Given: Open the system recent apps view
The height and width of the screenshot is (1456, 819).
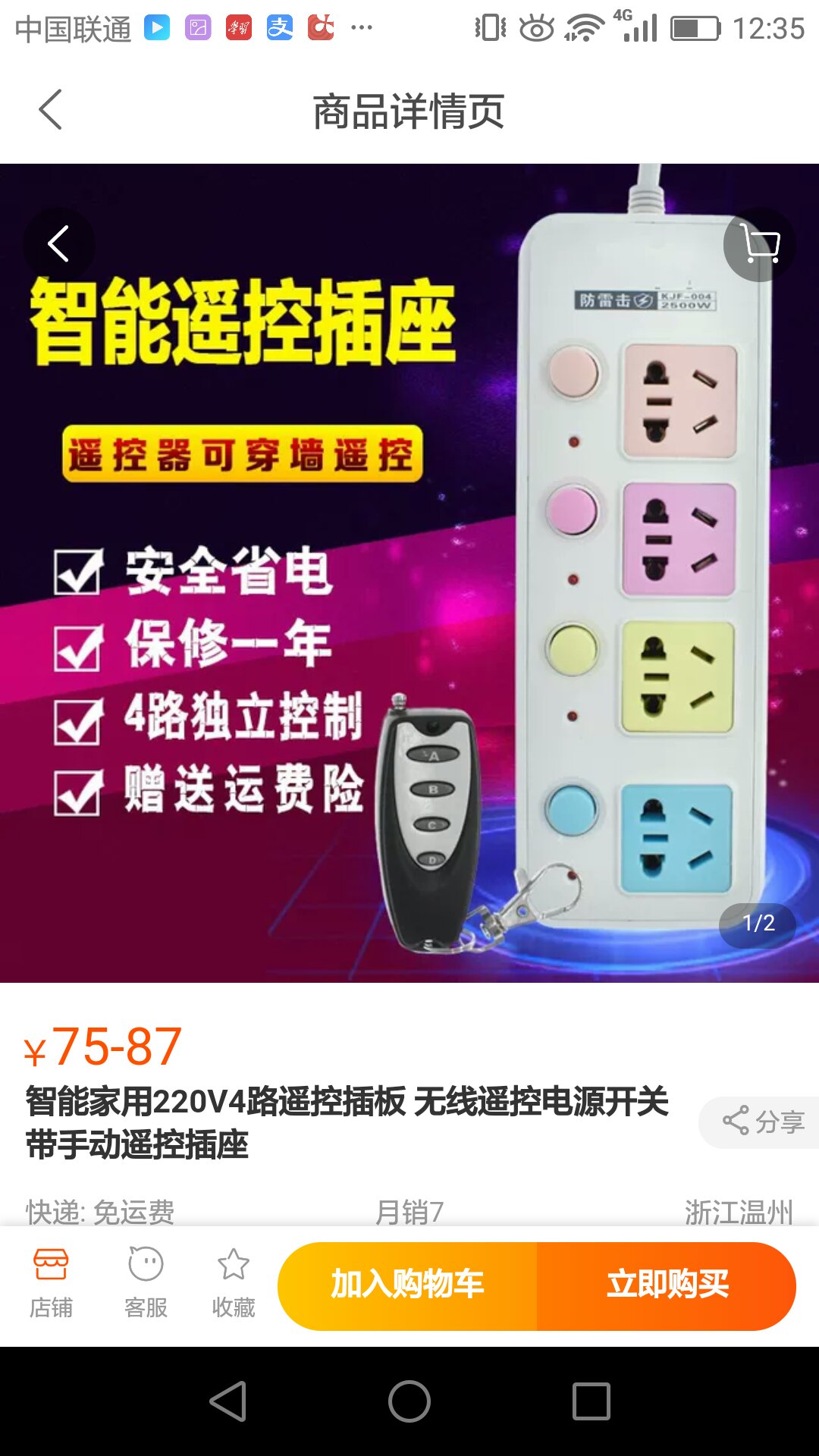Looking at the screenshot, I should [x=591, y=1401].
